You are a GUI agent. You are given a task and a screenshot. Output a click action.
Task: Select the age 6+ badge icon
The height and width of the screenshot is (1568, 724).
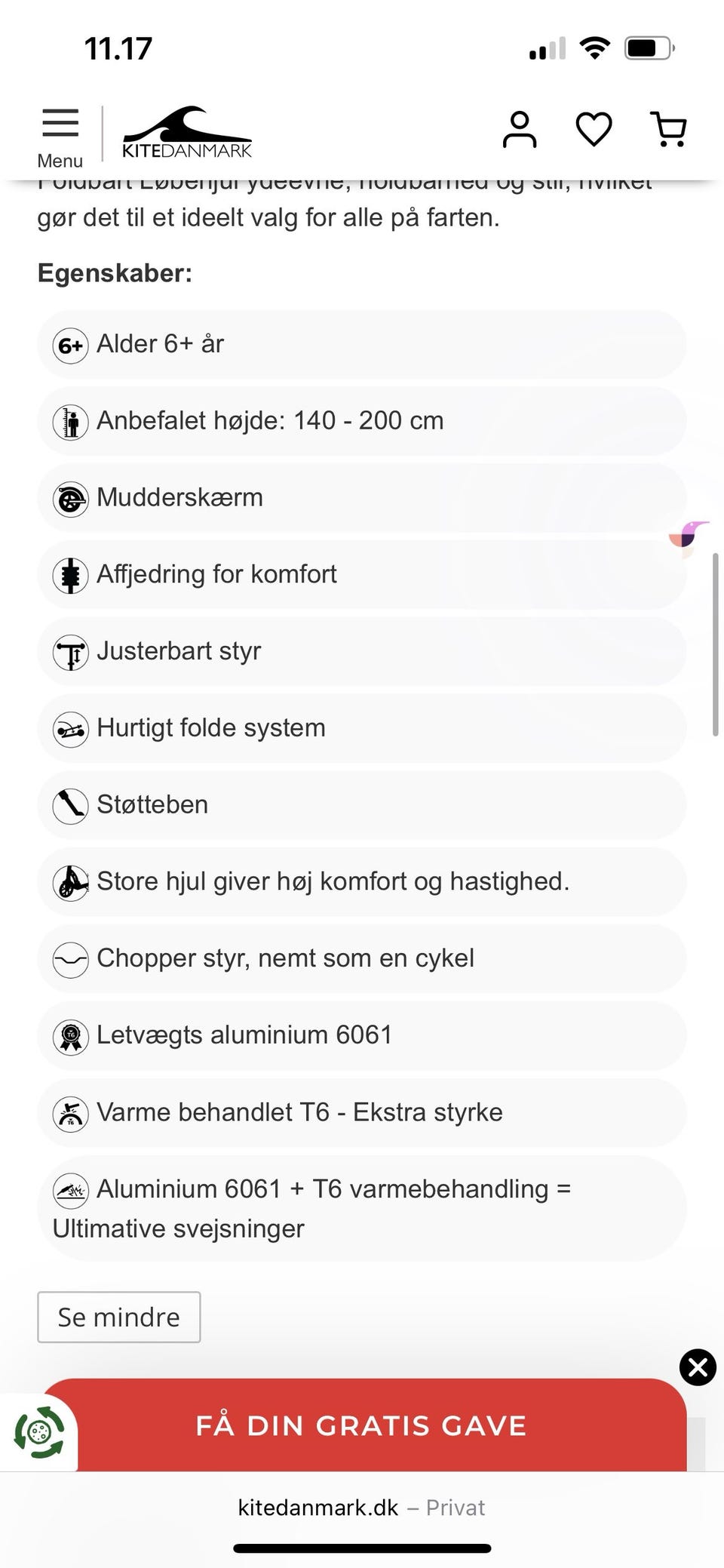(70, 346)
